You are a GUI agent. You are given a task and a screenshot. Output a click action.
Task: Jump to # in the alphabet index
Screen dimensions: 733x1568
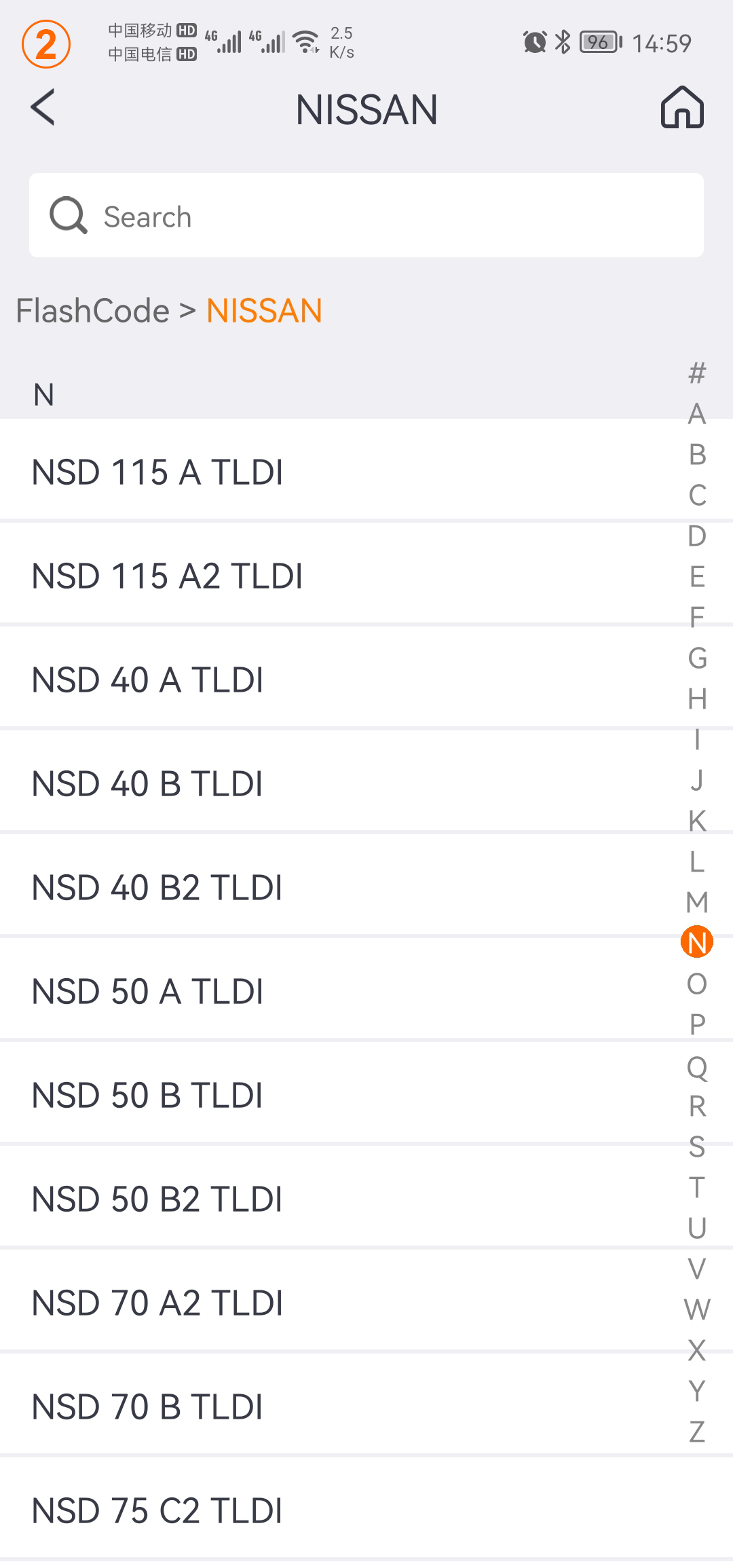(697, 373)
